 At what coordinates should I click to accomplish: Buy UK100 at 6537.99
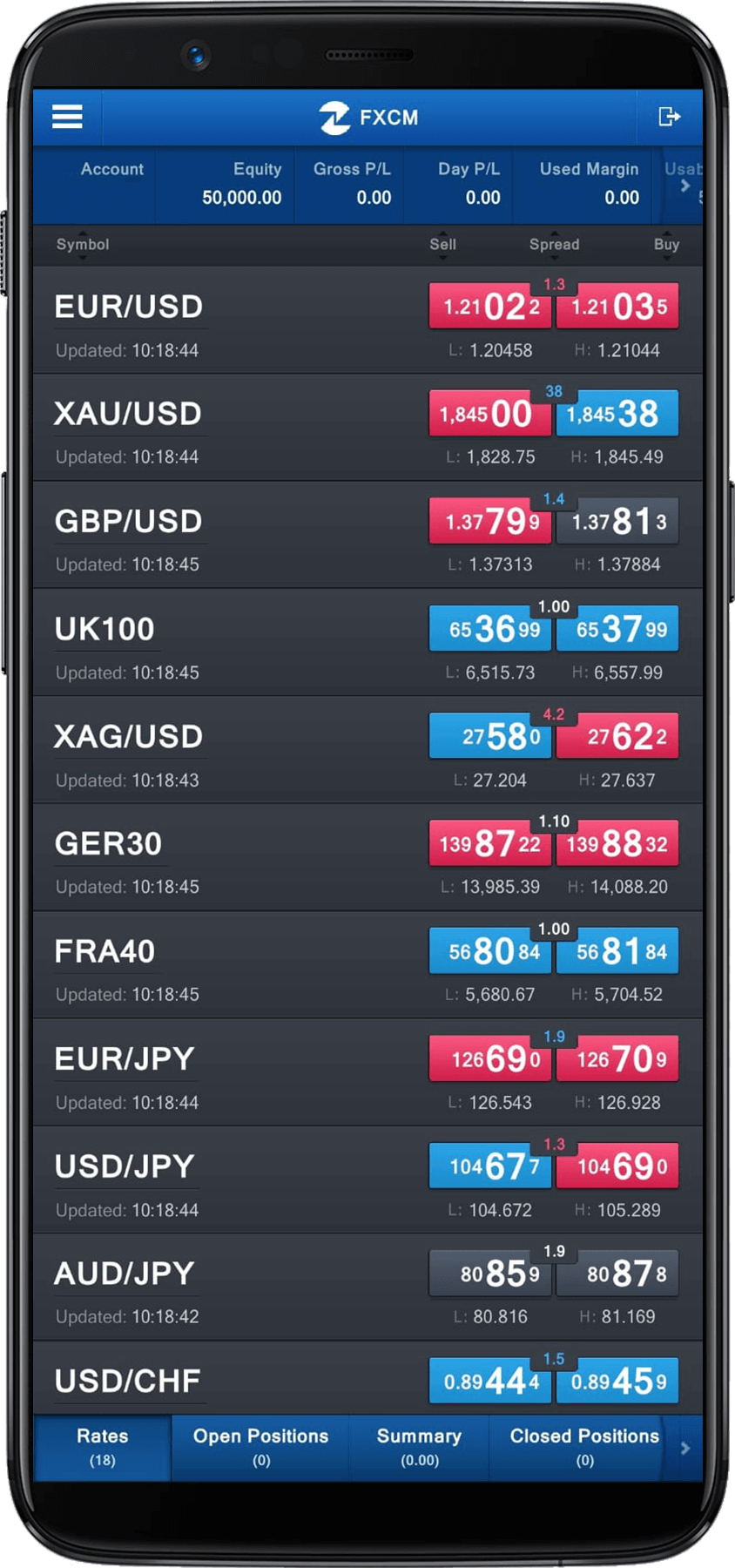[617, 628]
